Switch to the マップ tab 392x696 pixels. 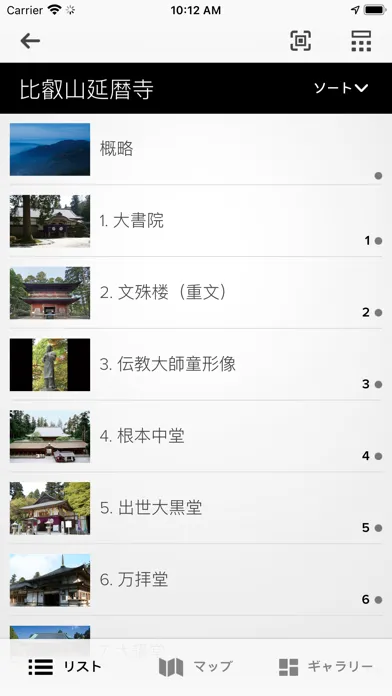click(196, 667)
